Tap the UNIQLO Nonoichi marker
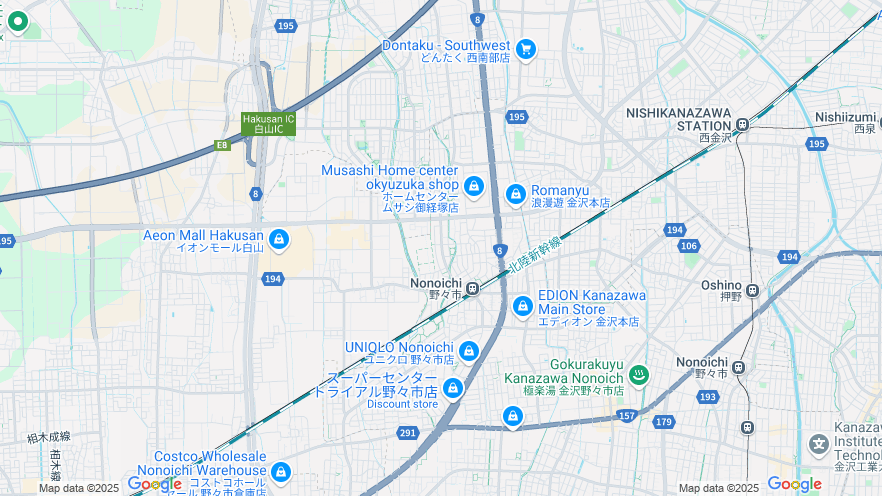The width and height of the screenshot is (882, 496). (x=469, y=352)
